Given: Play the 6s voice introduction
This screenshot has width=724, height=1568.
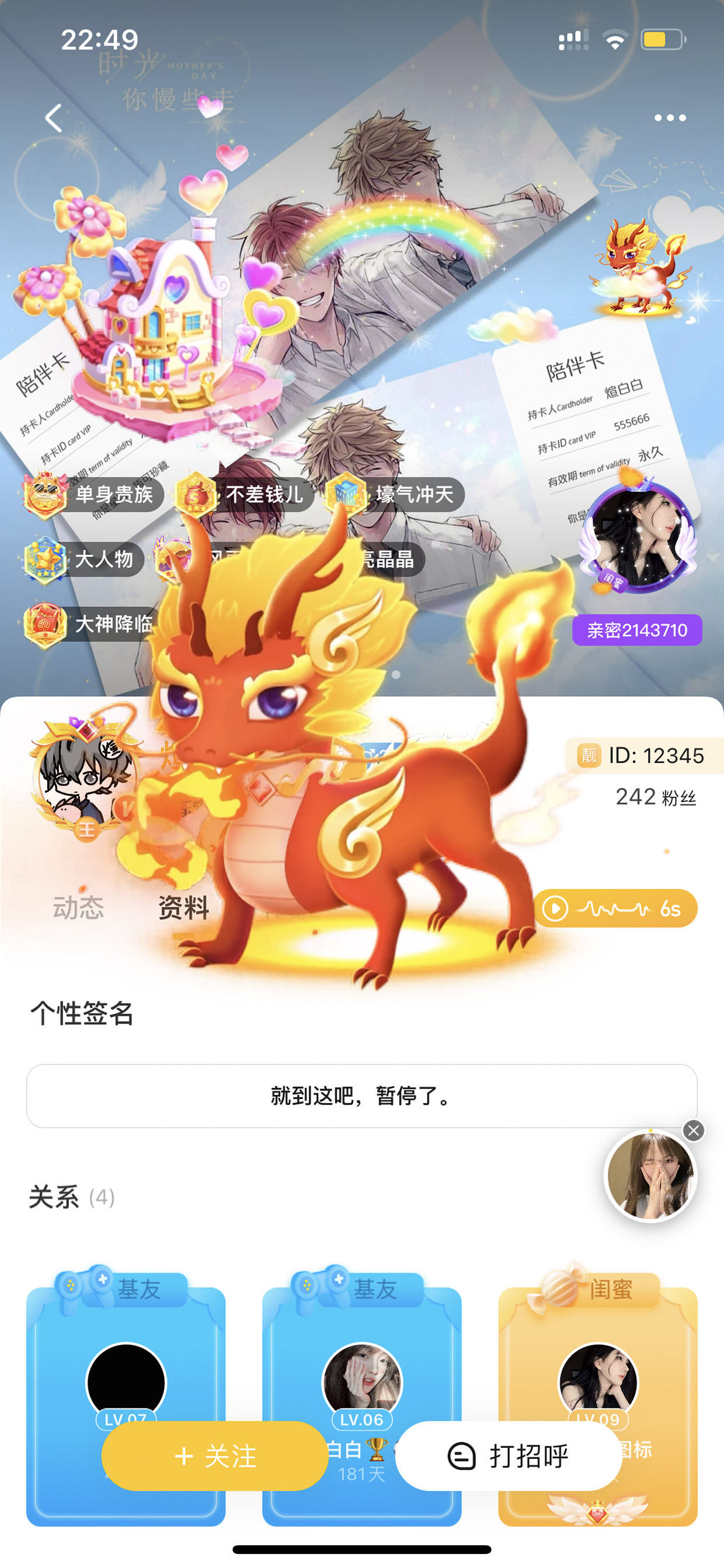Looking at the screenshot, I should click(x=615, y=908).
